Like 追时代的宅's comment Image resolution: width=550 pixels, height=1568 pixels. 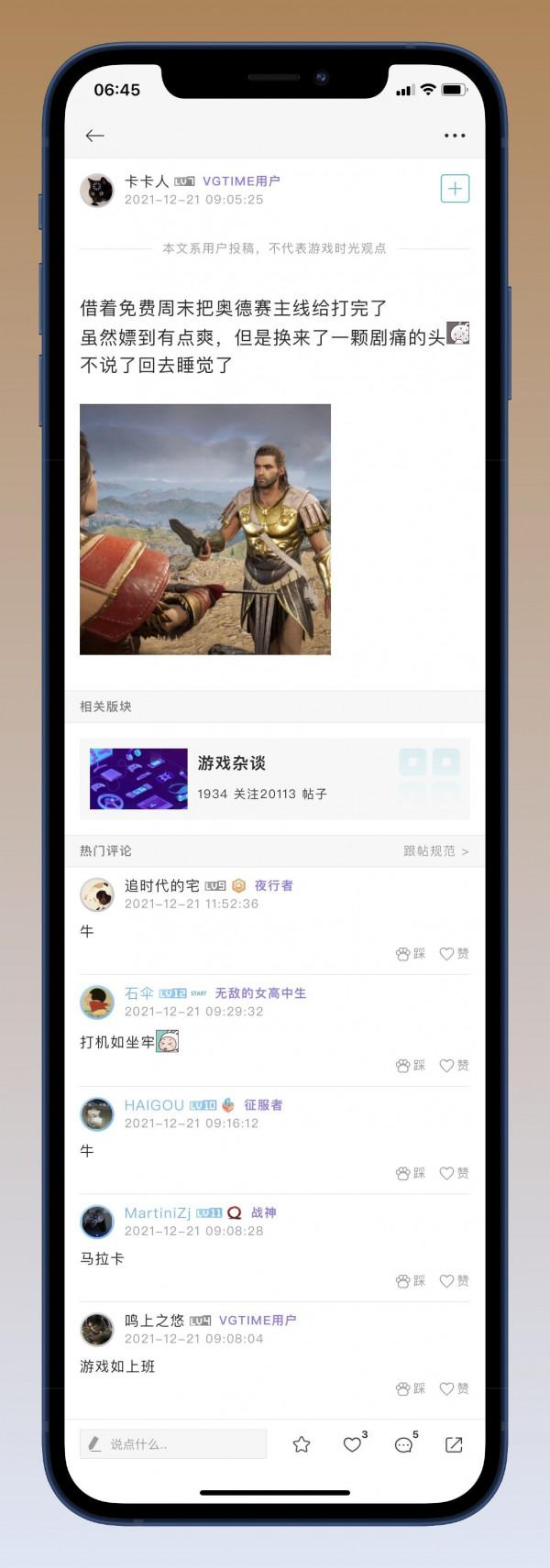click(454, 954)
